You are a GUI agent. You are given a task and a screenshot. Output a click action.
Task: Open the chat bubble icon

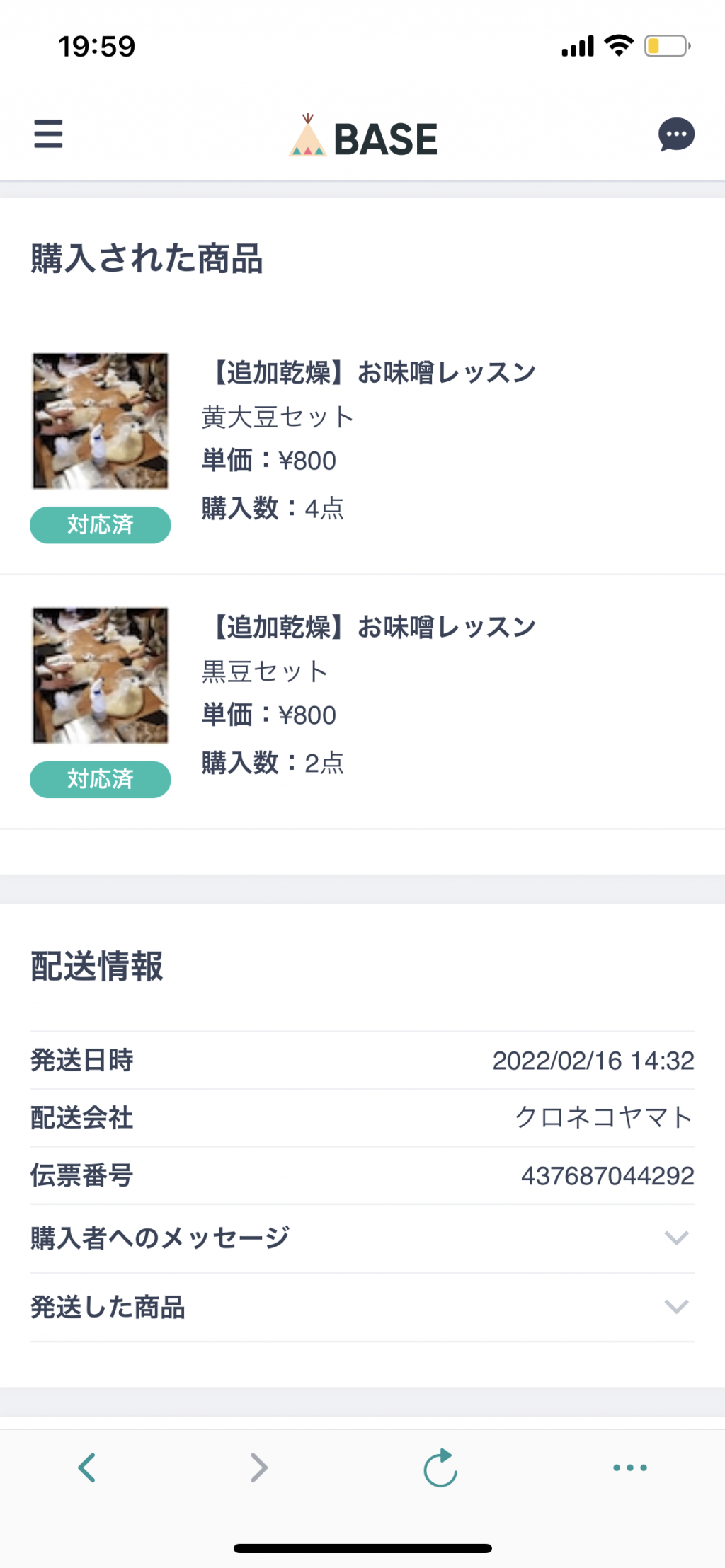coord(676,134)
